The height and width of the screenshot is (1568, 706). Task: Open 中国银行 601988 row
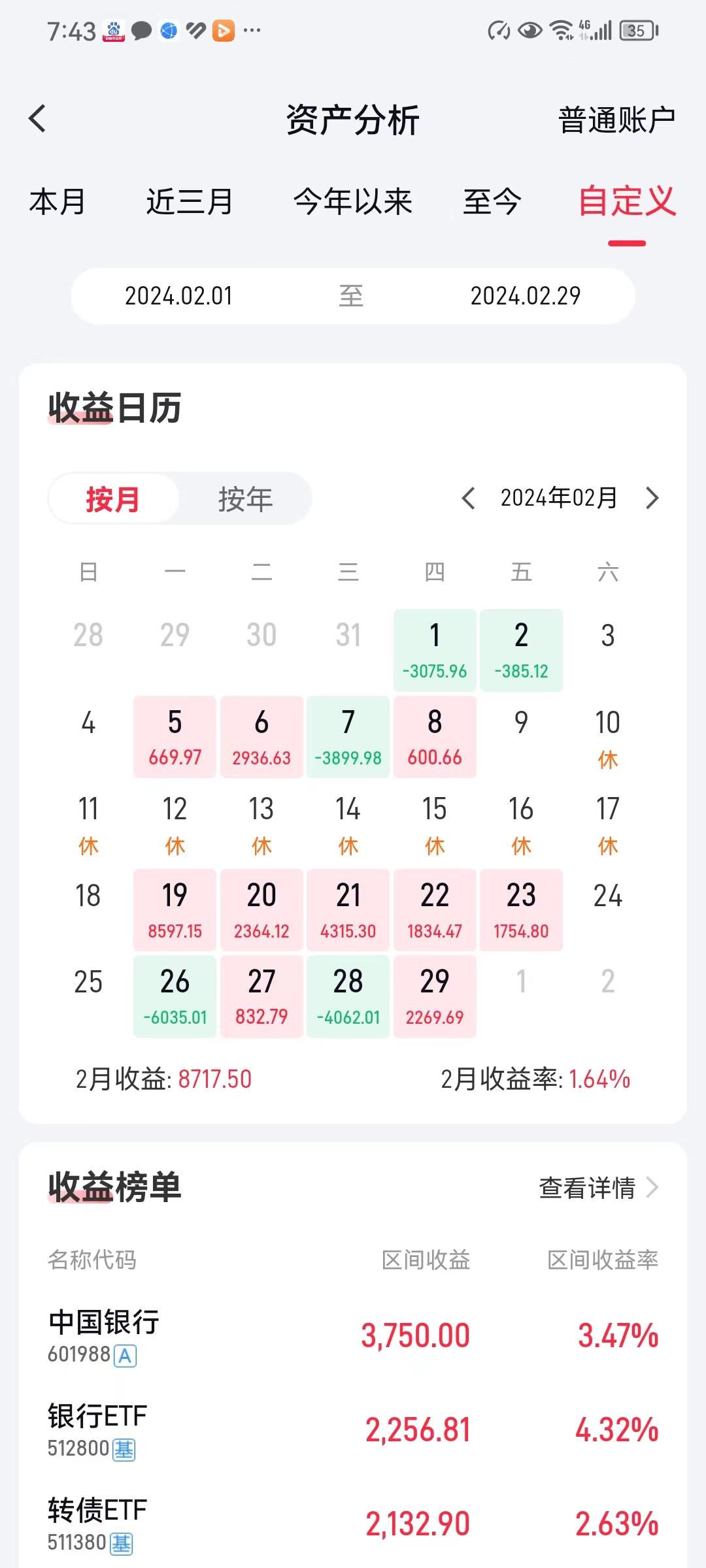coord(353,1335)
